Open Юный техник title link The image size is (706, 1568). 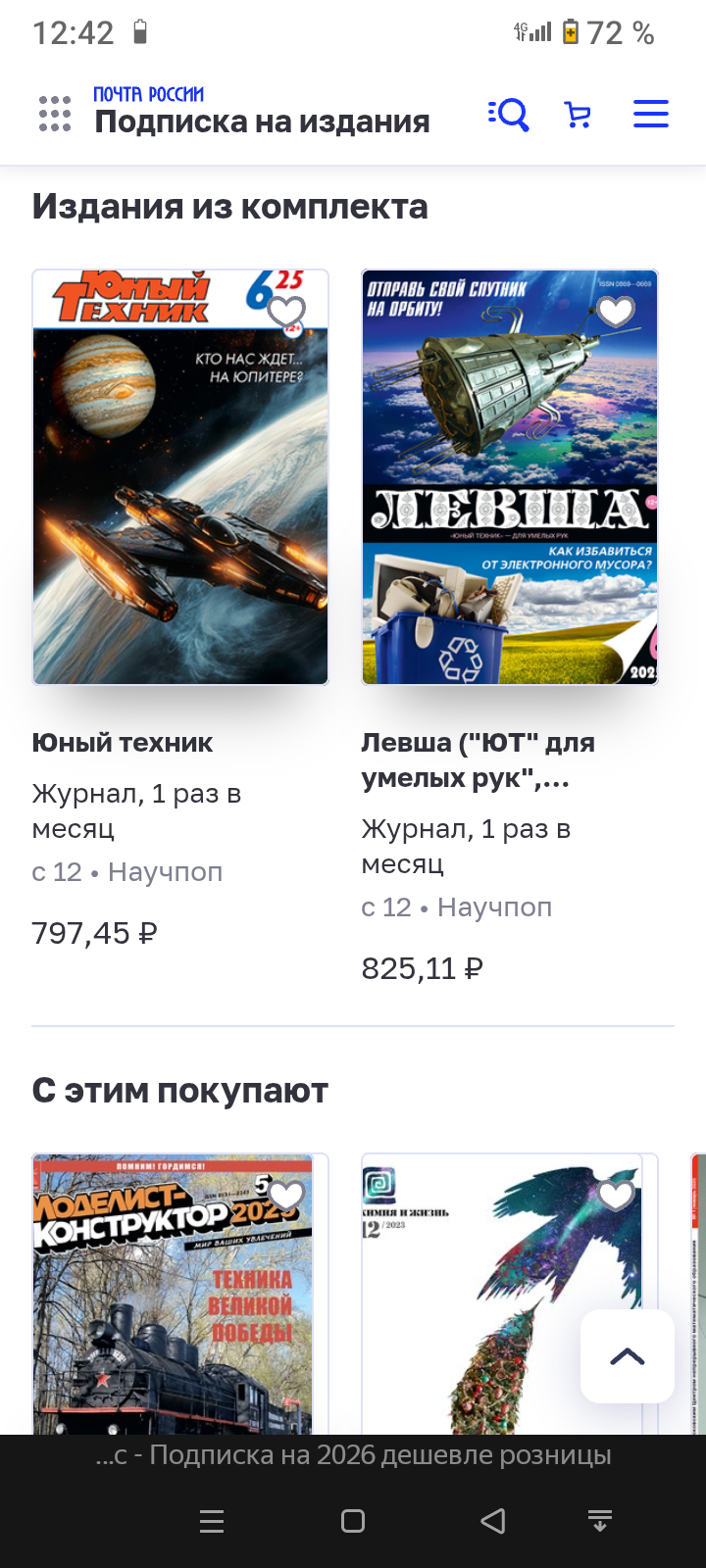tap(123, 743)
